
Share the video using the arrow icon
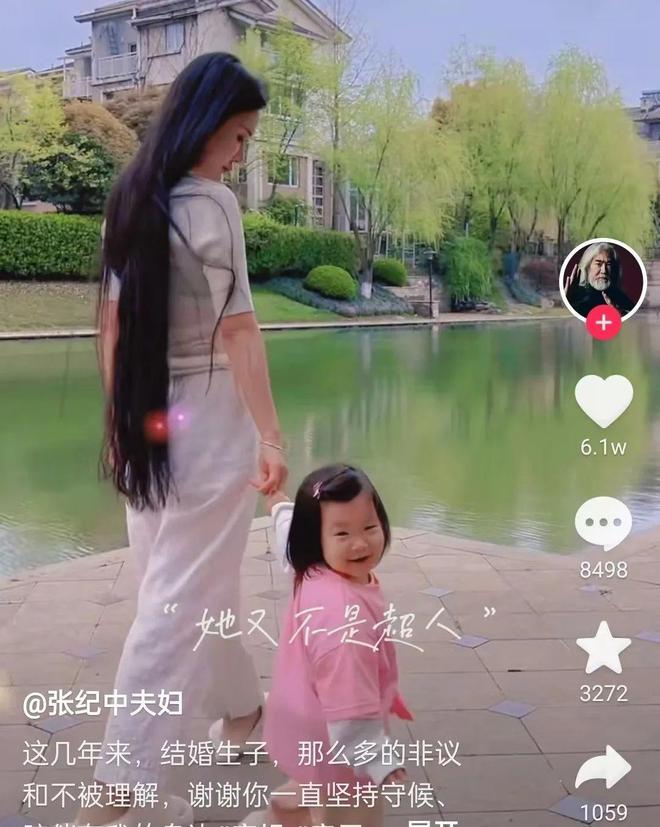coord(603,770)
